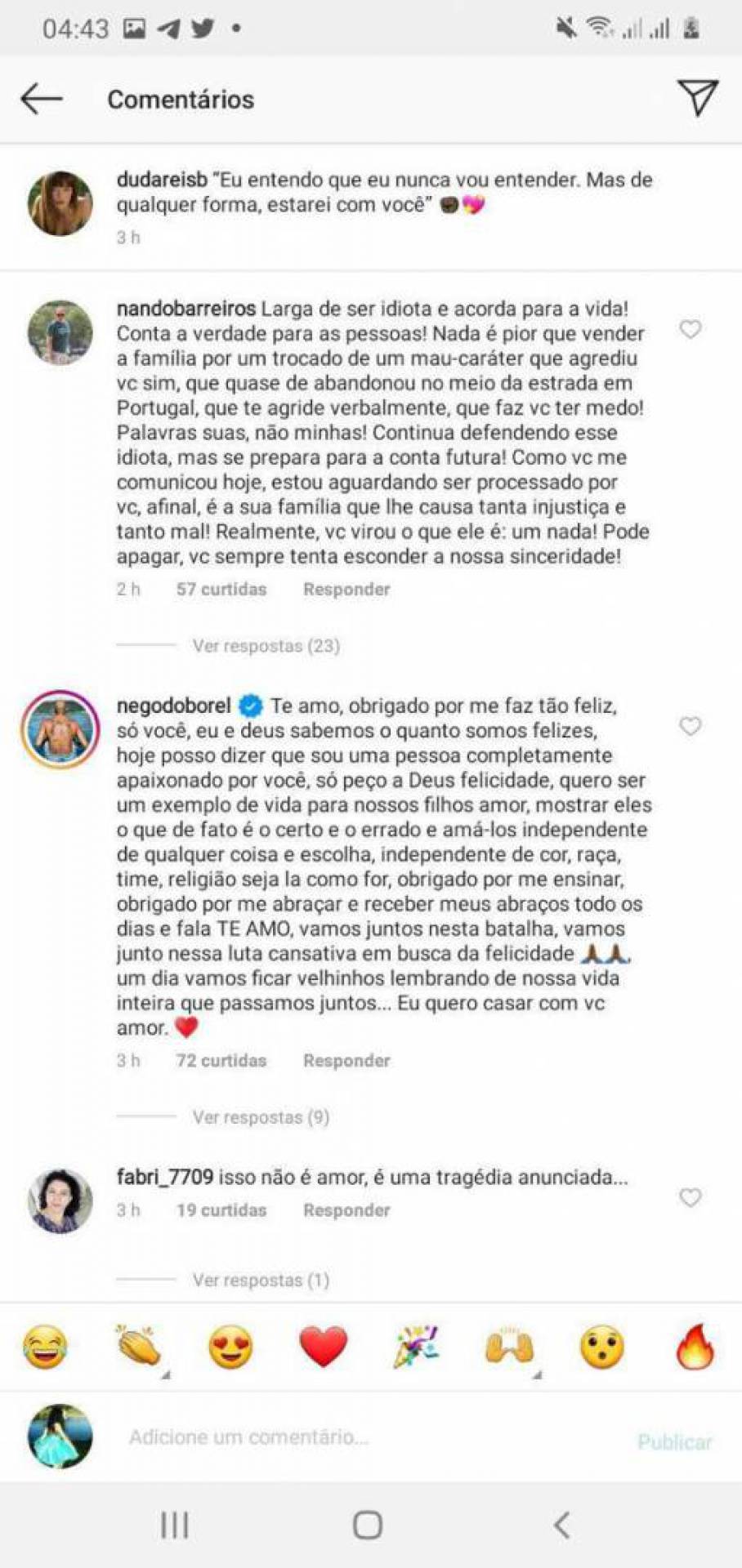Insert the laughing crying emoji
This screenshot has width=742, height=1568.
click(45, 1347)
